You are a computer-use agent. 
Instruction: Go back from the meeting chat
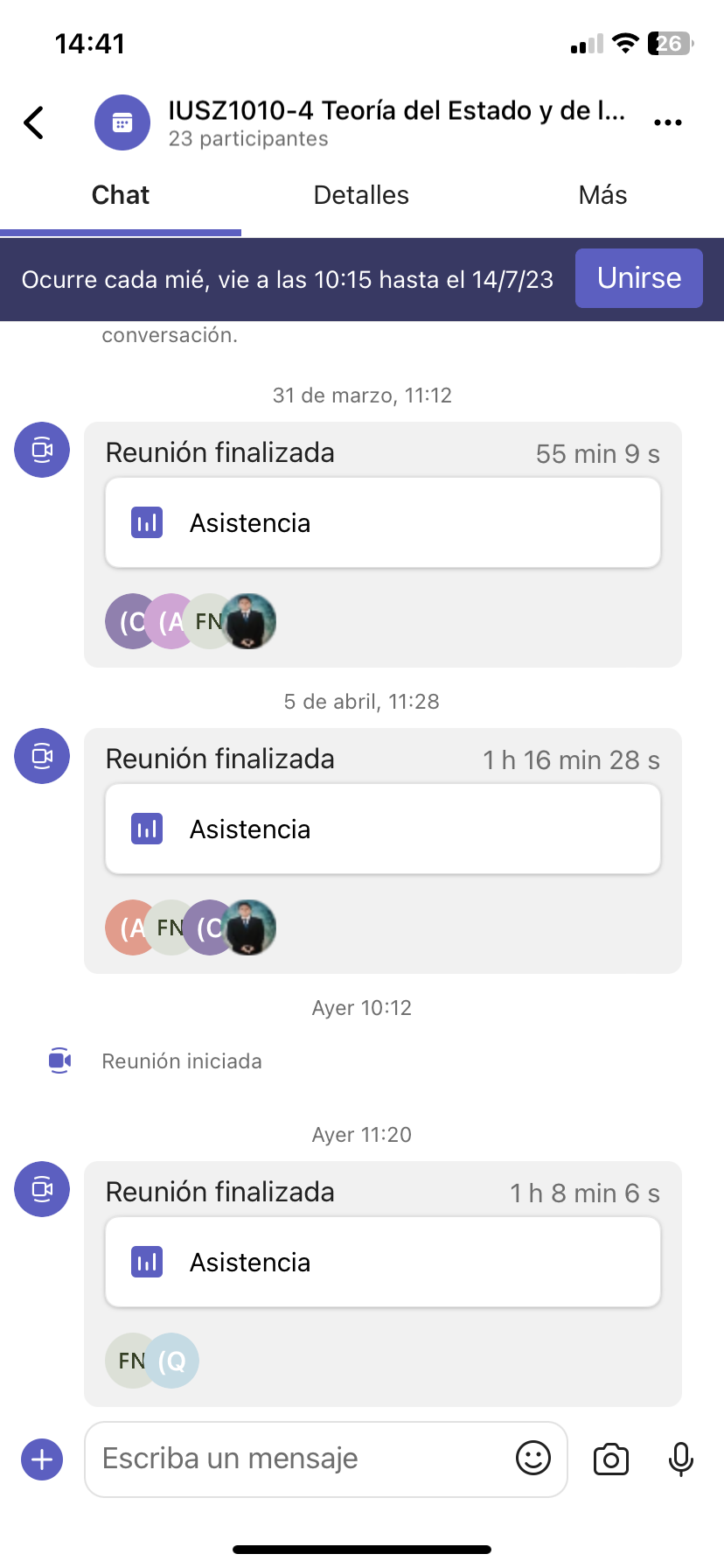tap(35, 122)
